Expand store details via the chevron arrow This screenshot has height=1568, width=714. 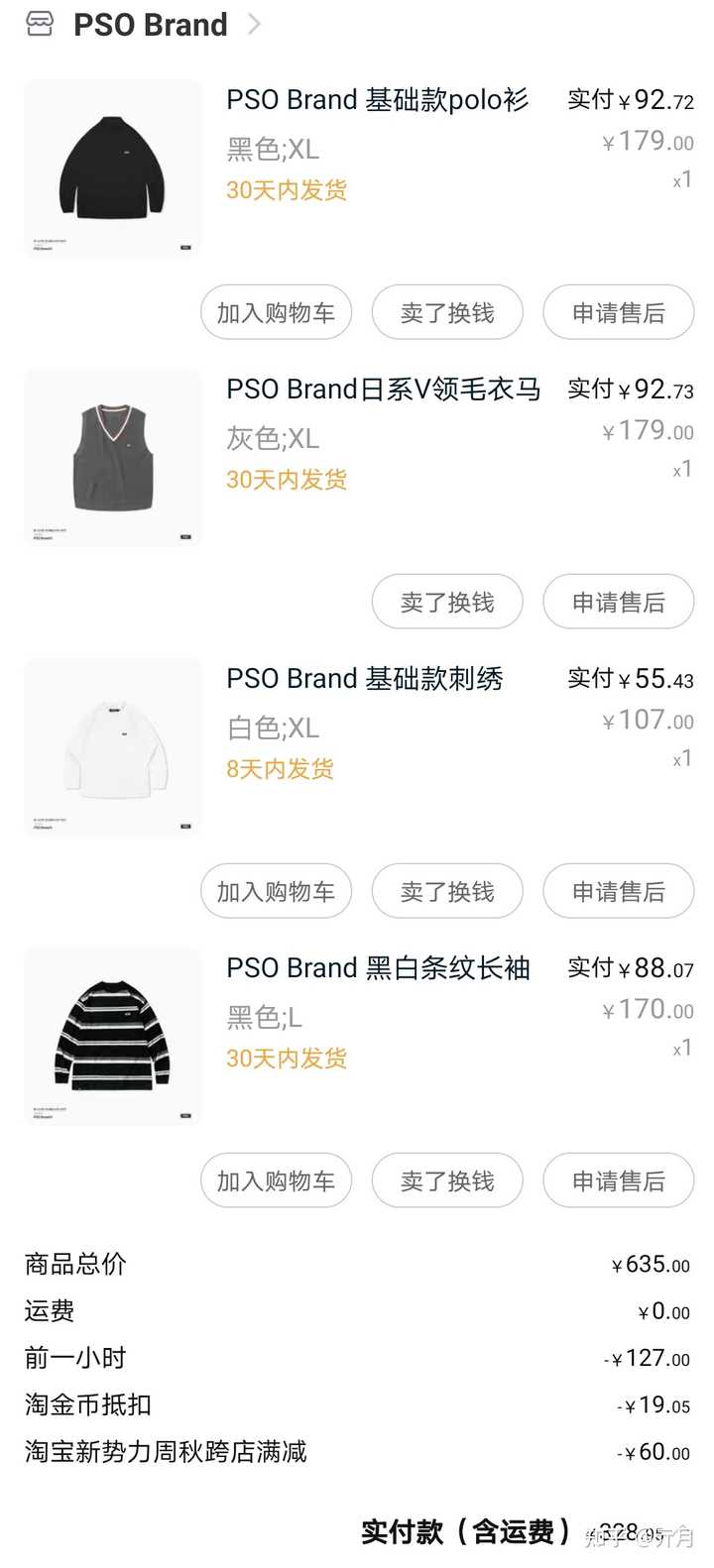[255, 24]
